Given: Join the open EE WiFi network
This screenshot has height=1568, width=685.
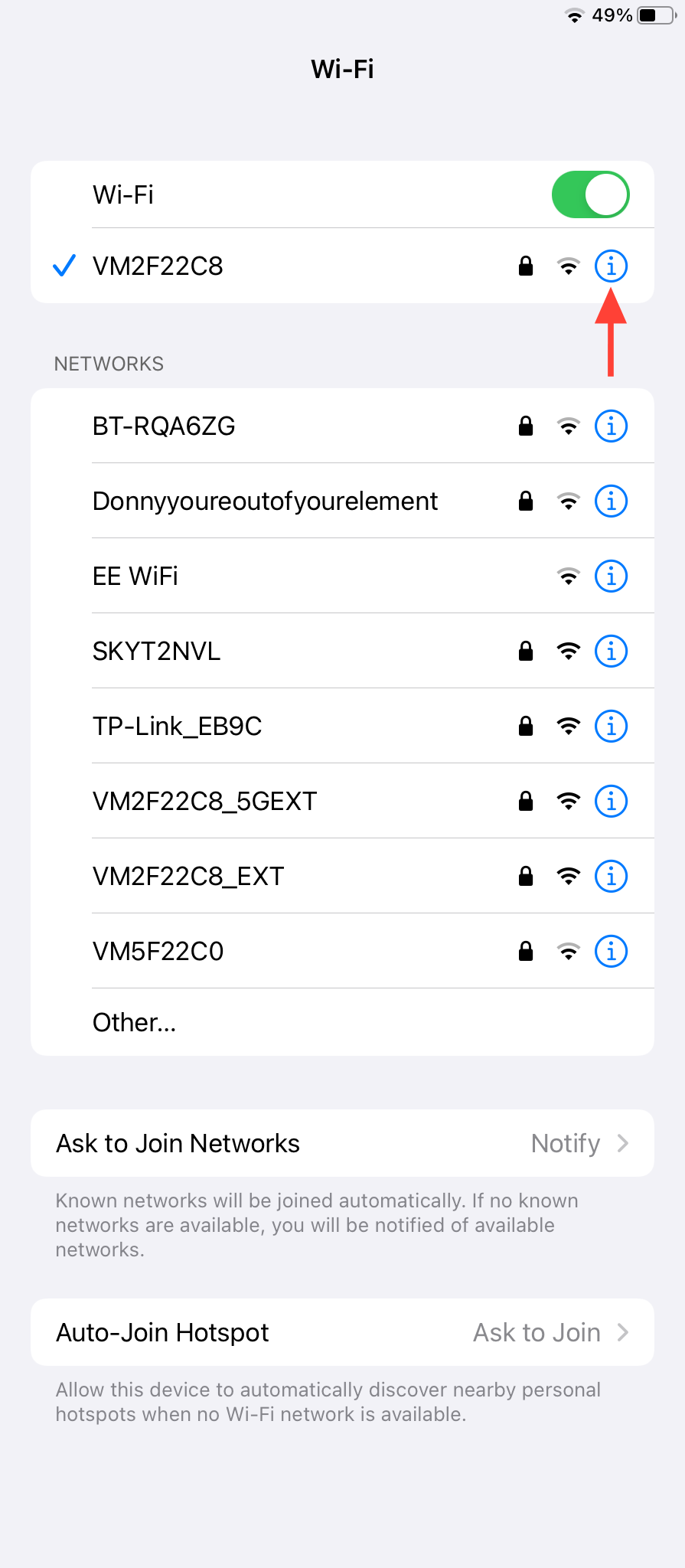Looking at the screenshot, I should coord(135,576).
